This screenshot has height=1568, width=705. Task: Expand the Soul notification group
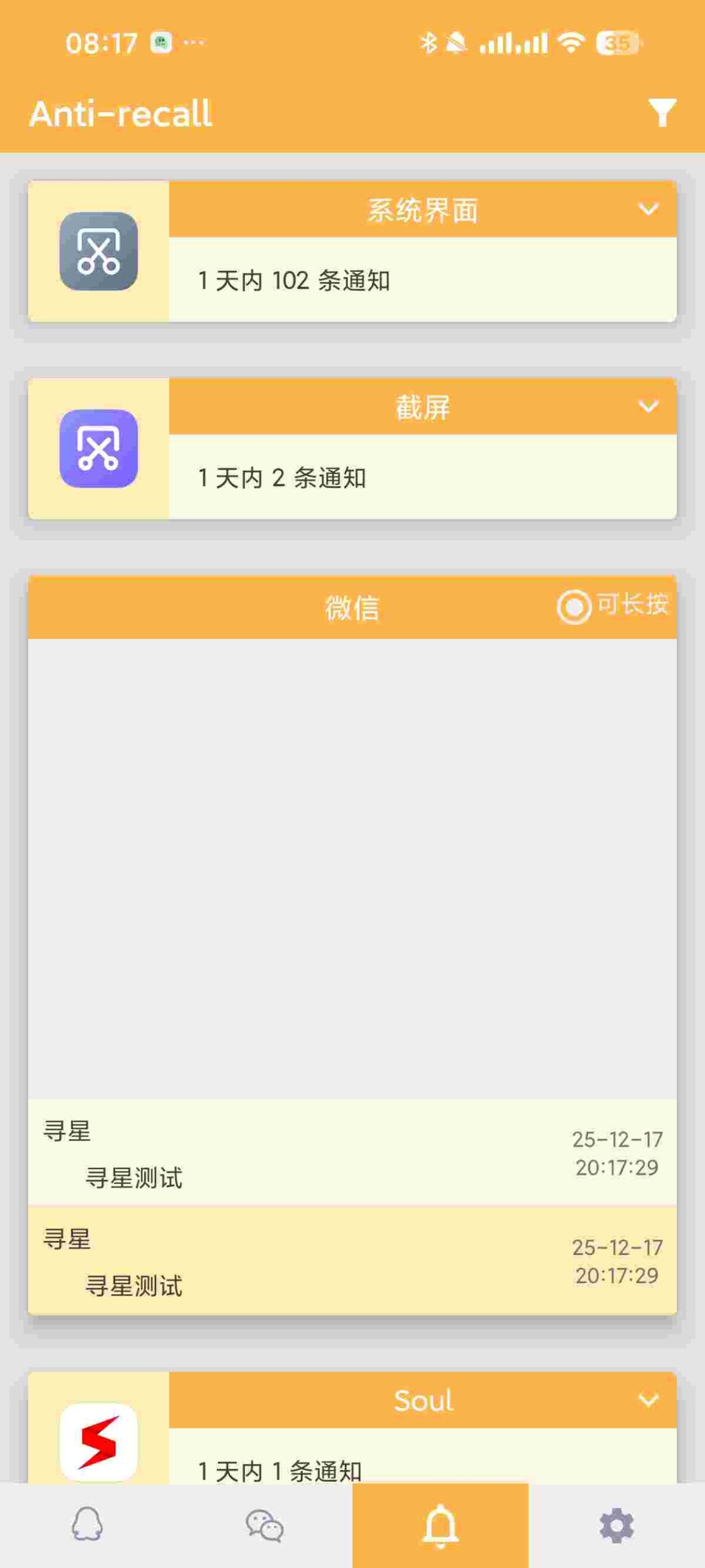(648, 1400)
